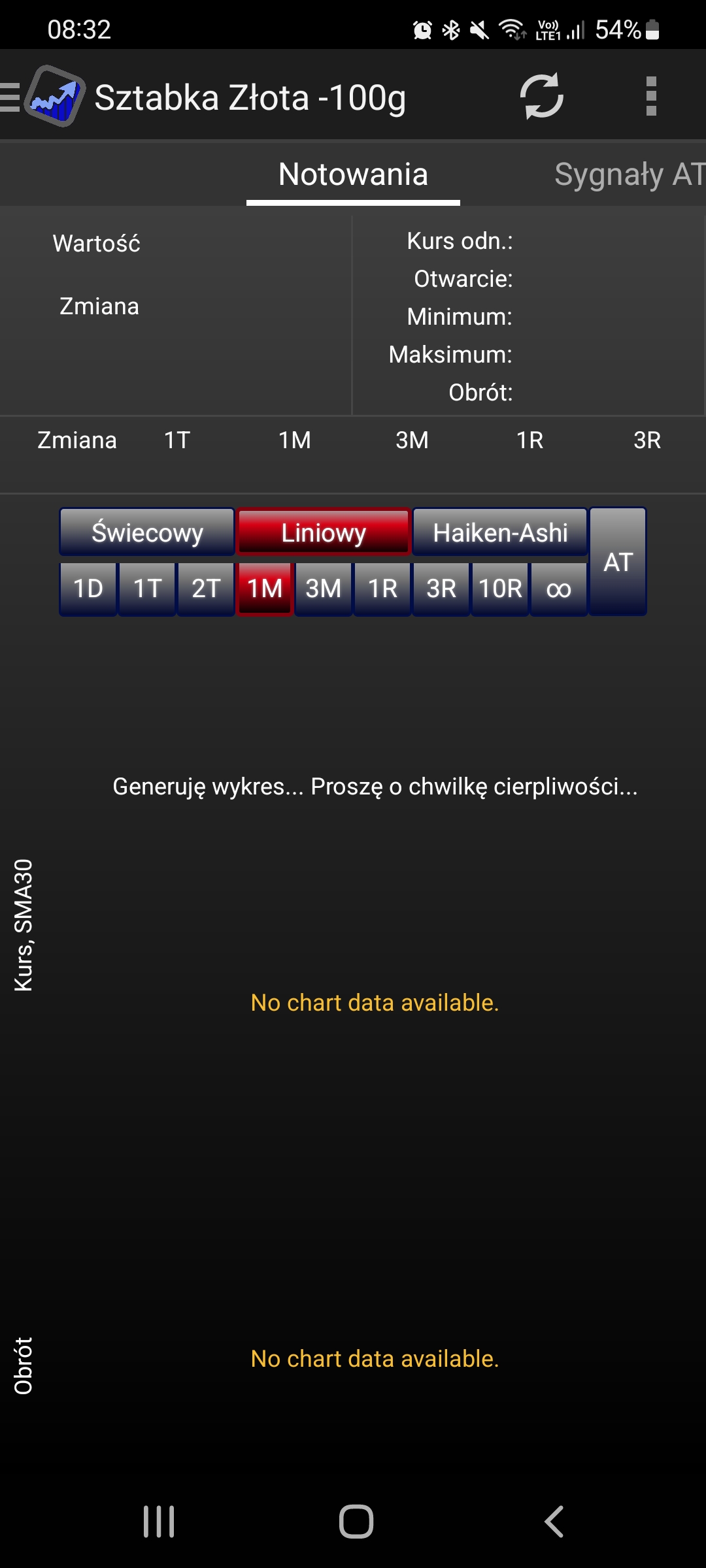
Task: Set chart range to 1T
Action: tap(147, 589)
